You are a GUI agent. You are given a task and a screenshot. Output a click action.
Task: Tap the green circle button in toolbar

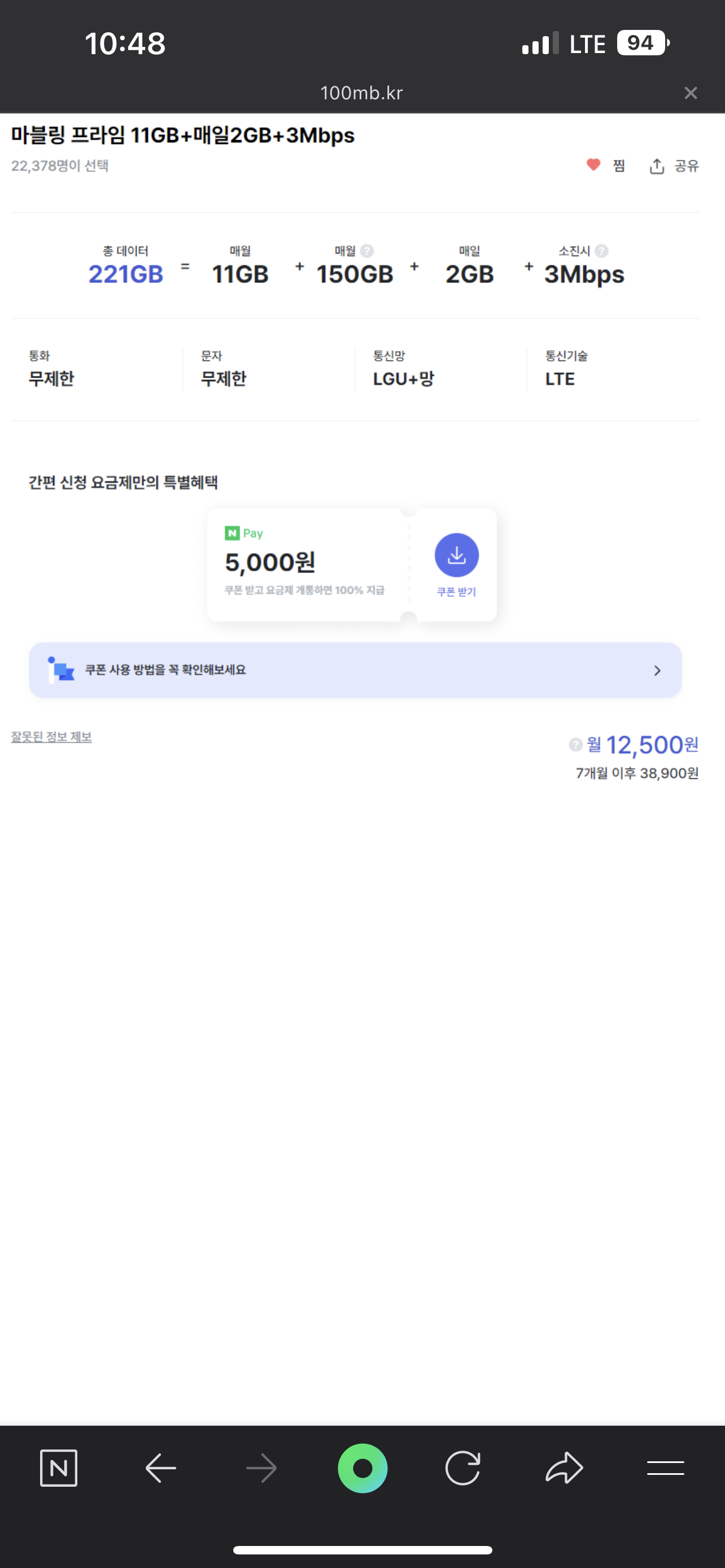pos(363,1468)
